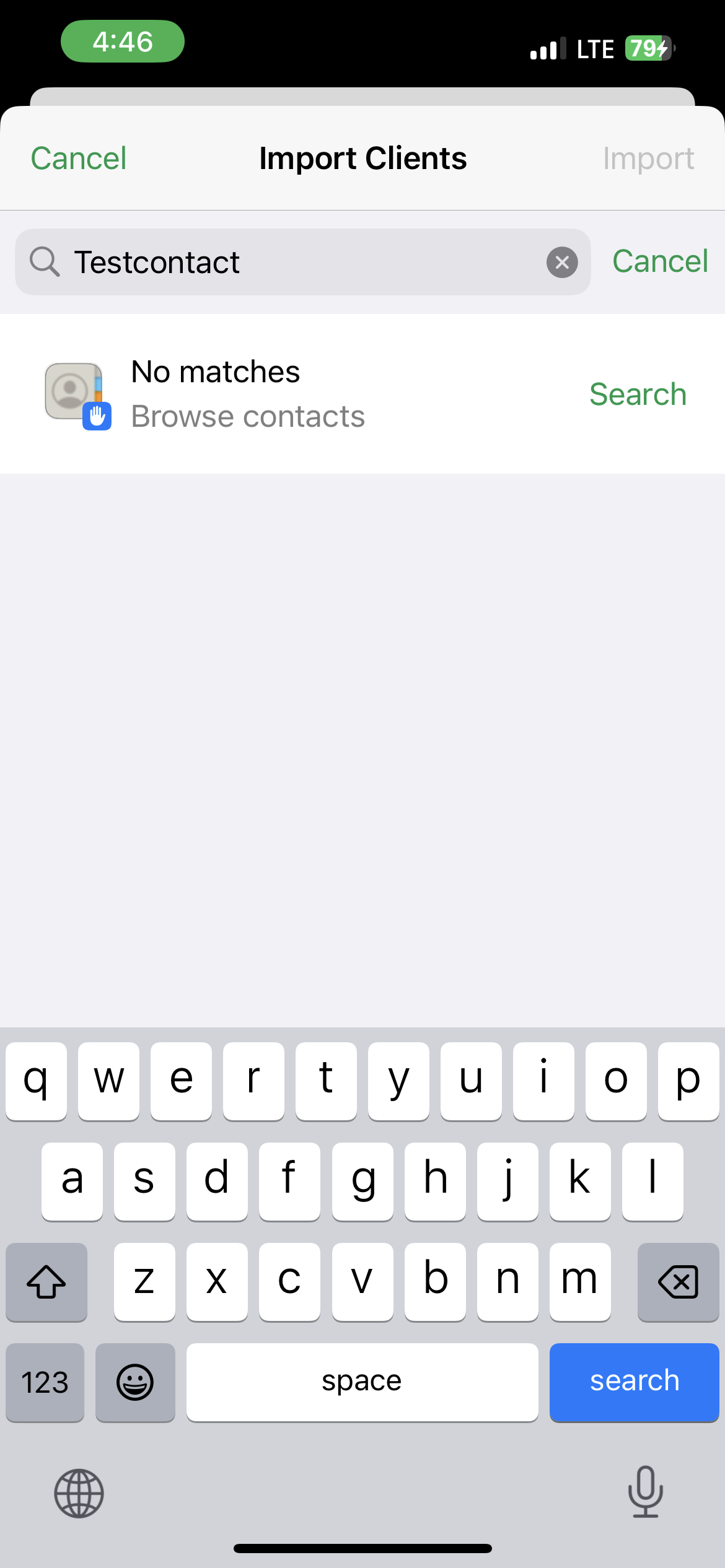This screenshot has width=725, height=1568.
Task: Open the emoji keyboard
Action: pyautogui.click(x=135, y=1382)
